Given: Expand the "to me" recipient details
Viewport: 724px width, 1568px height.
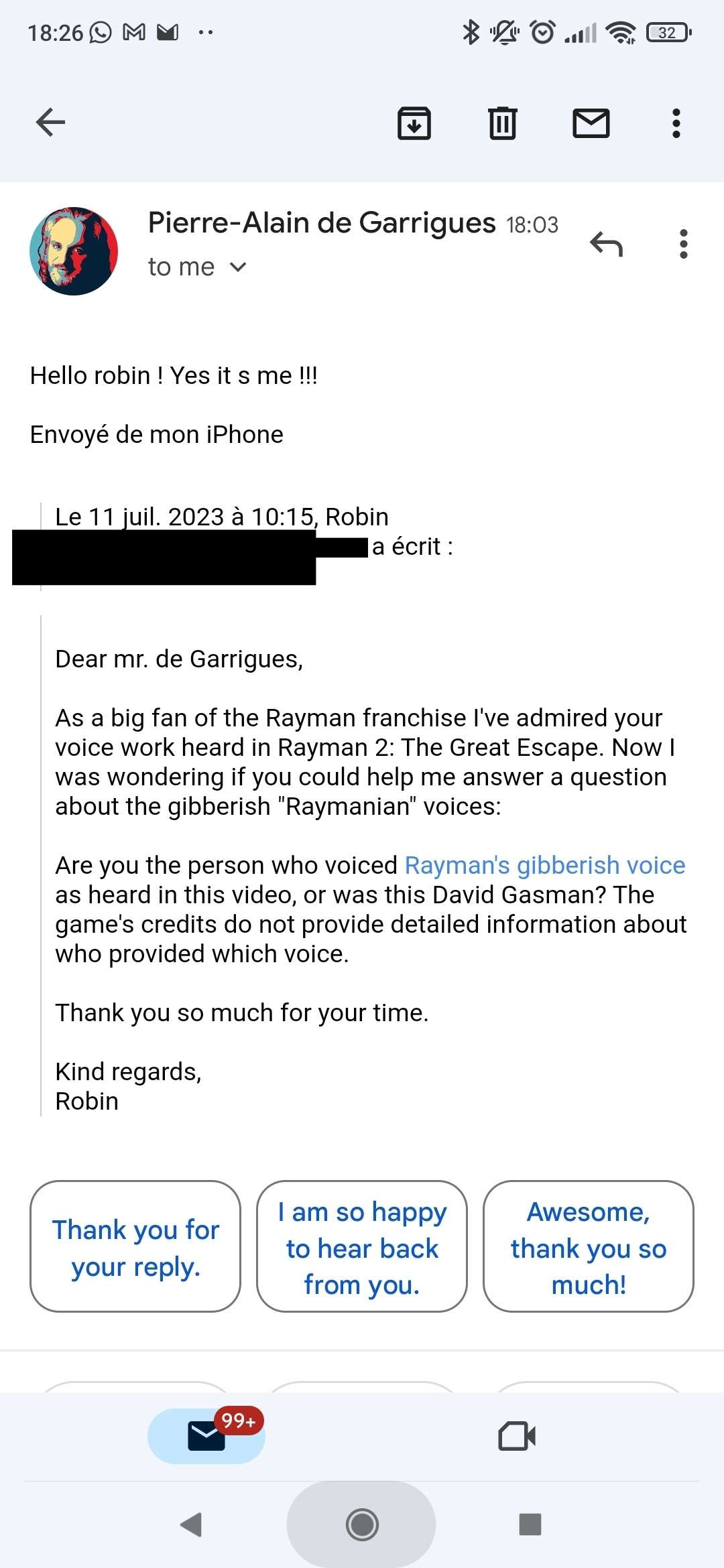Looking at the screenshot, I should coord(198,267).
